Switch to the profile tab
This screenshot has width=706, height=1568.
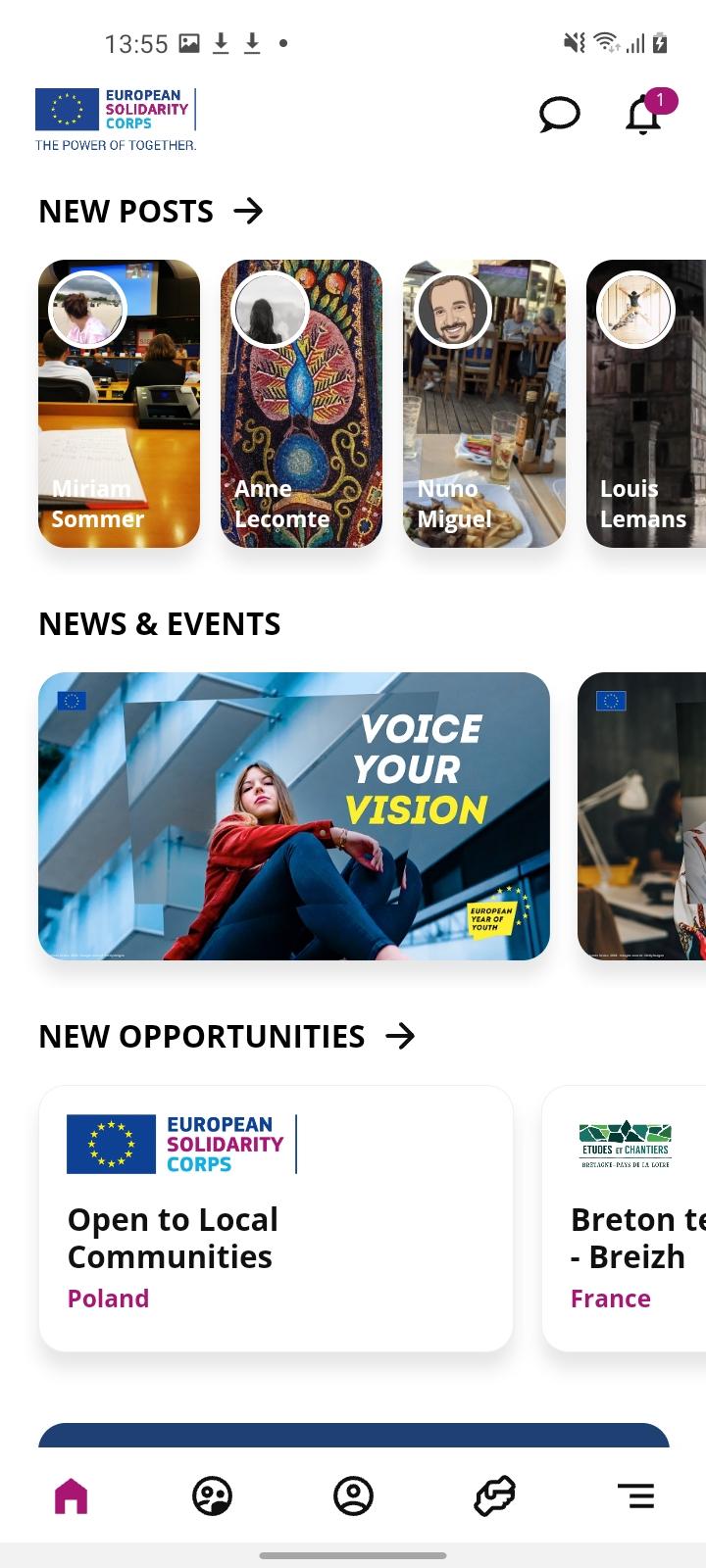pos(353,1496)
